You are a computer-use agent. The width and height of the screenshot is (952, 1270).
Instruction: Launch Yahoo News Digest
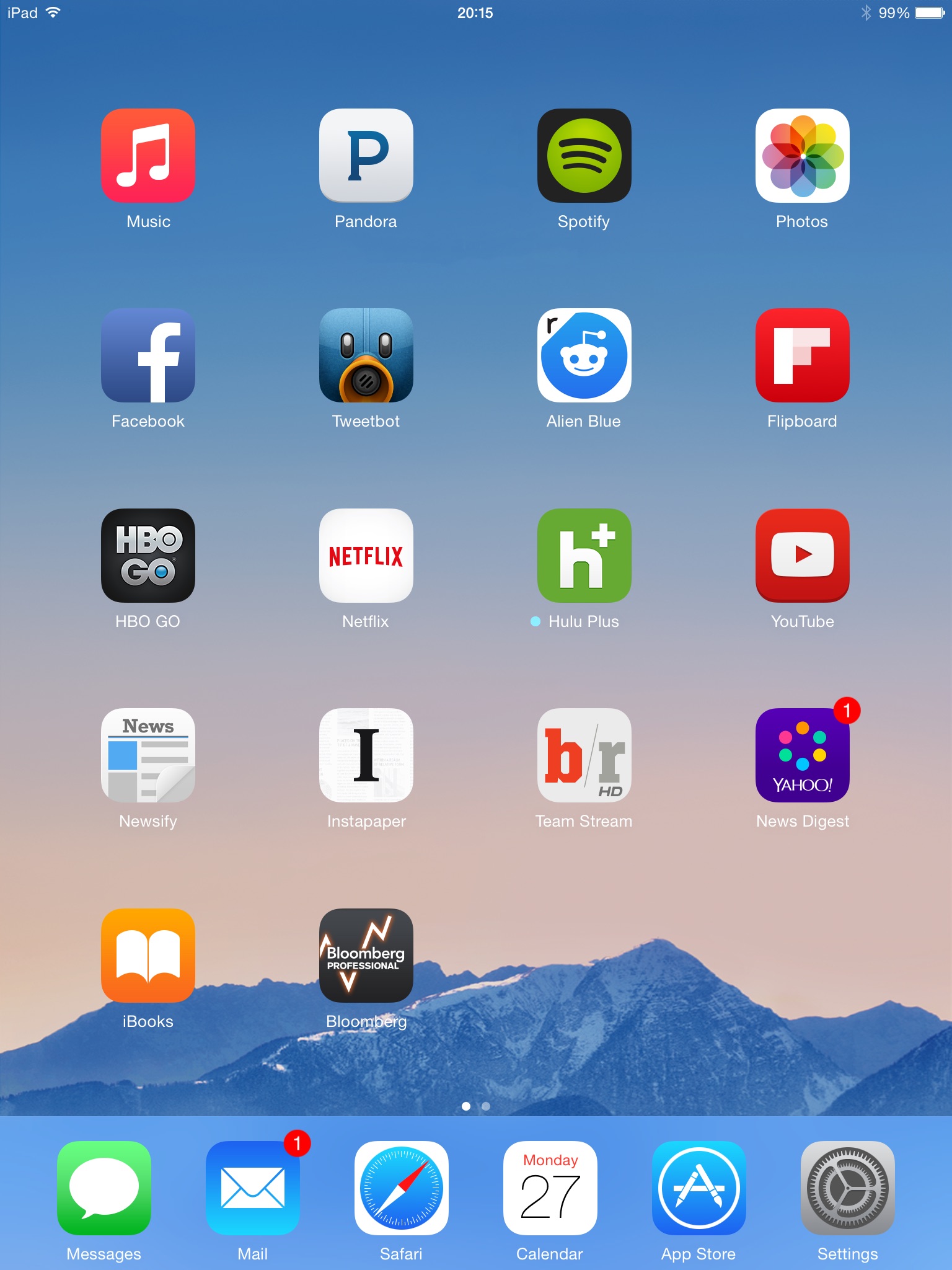pos(803,755)
